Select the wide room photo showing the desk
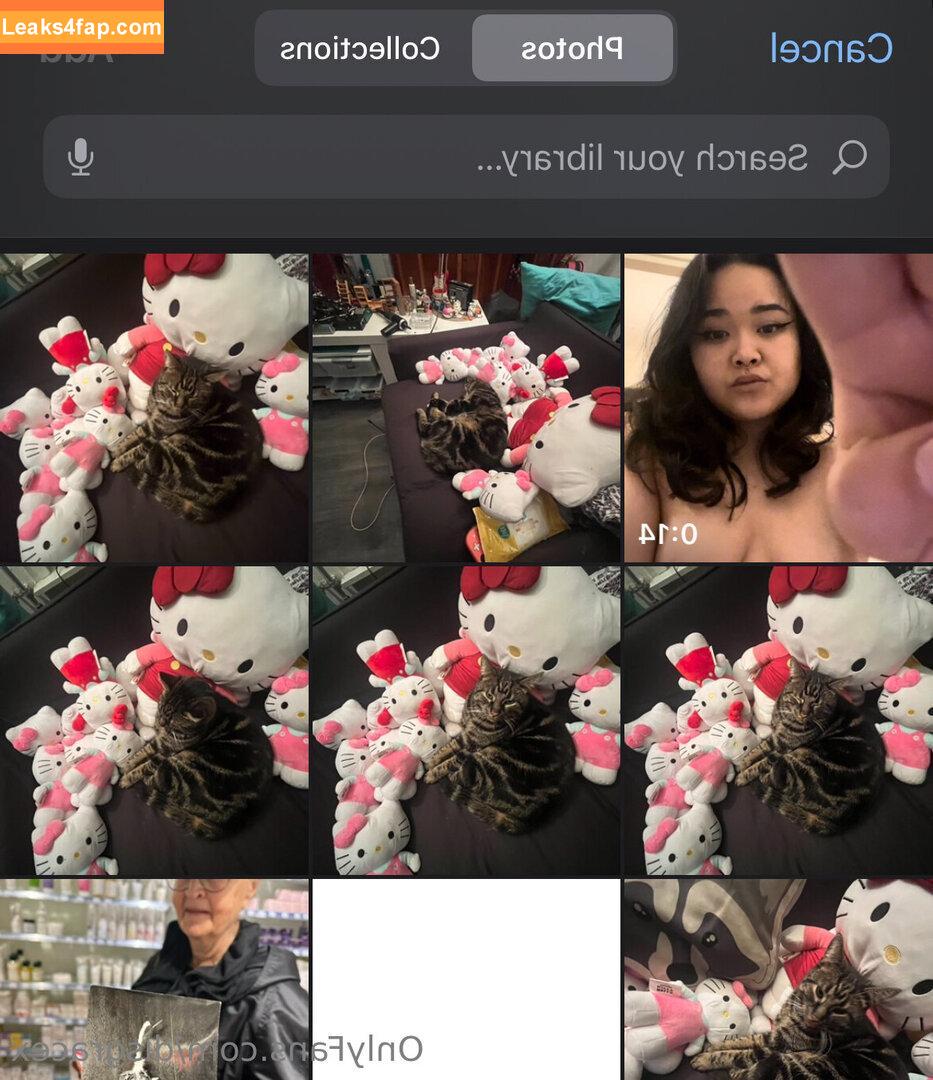The width and height of the screenshot is (933, 1080). tap(466, 408)
